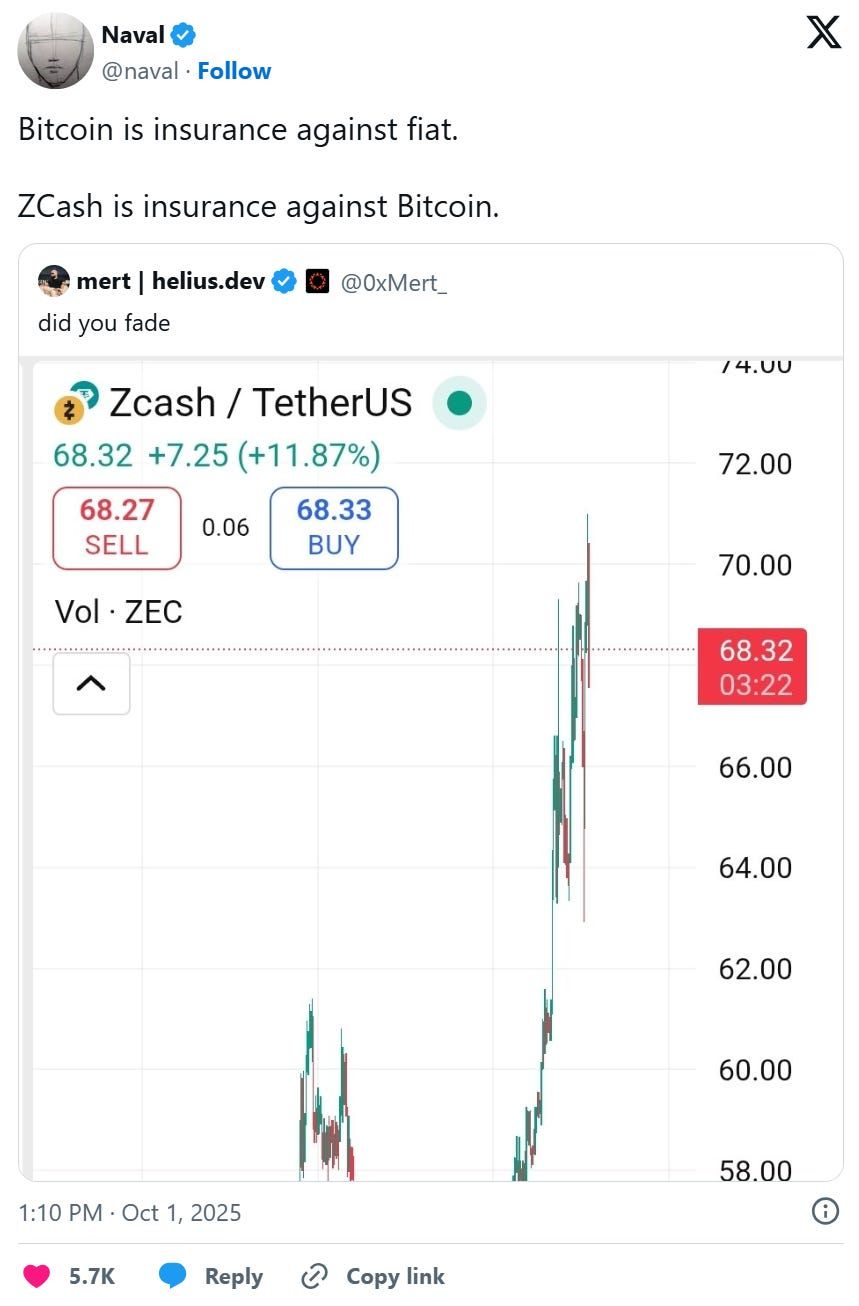Follow the @naval account
Viewport: 859px width, 1306px height.
pyautogui.click(x=234, y=71)
